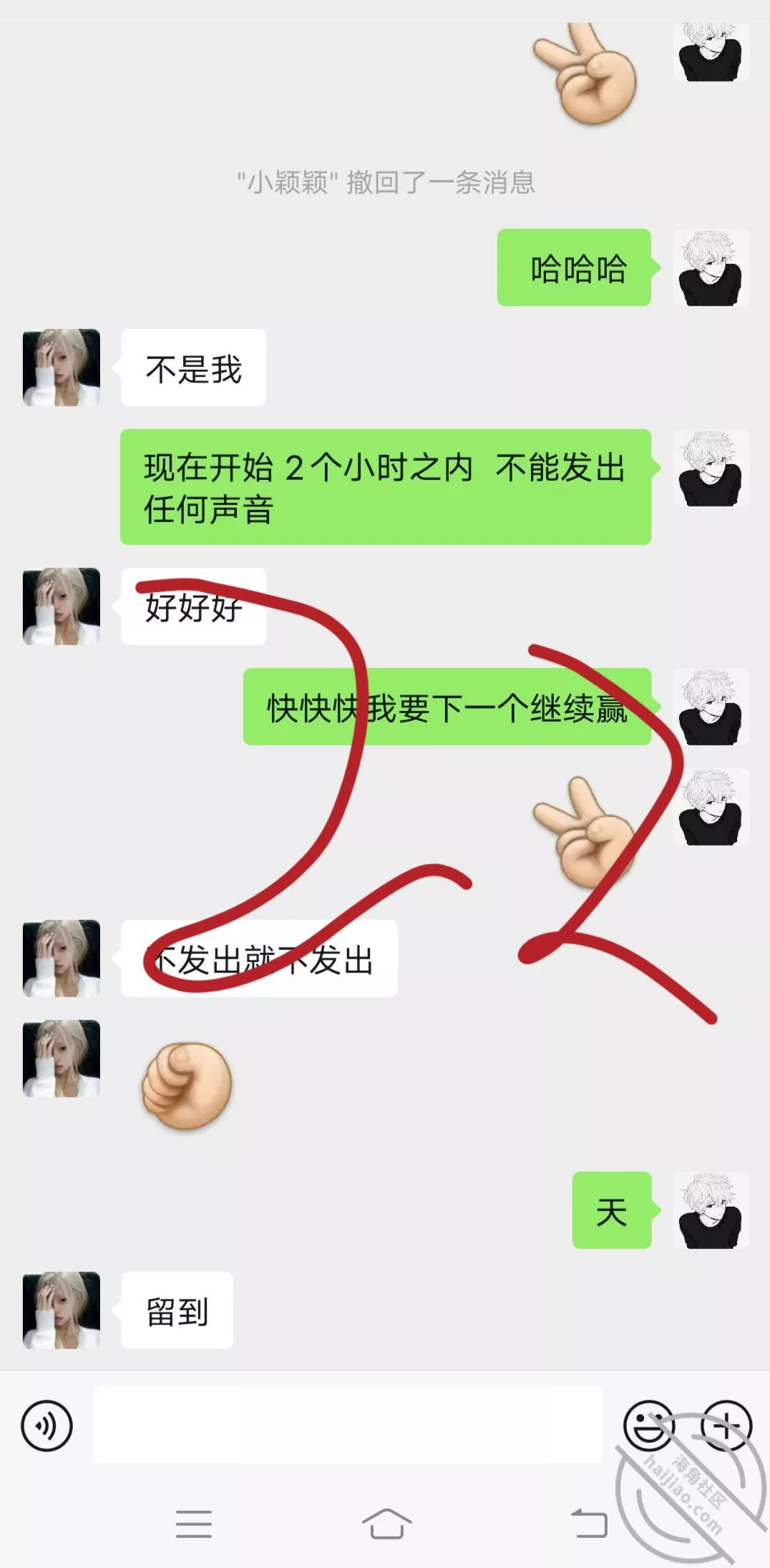The height and width of the screenshot is (1568, 770).
Task: Open contact avatar next to 留到
Action: pos(62,1310)
